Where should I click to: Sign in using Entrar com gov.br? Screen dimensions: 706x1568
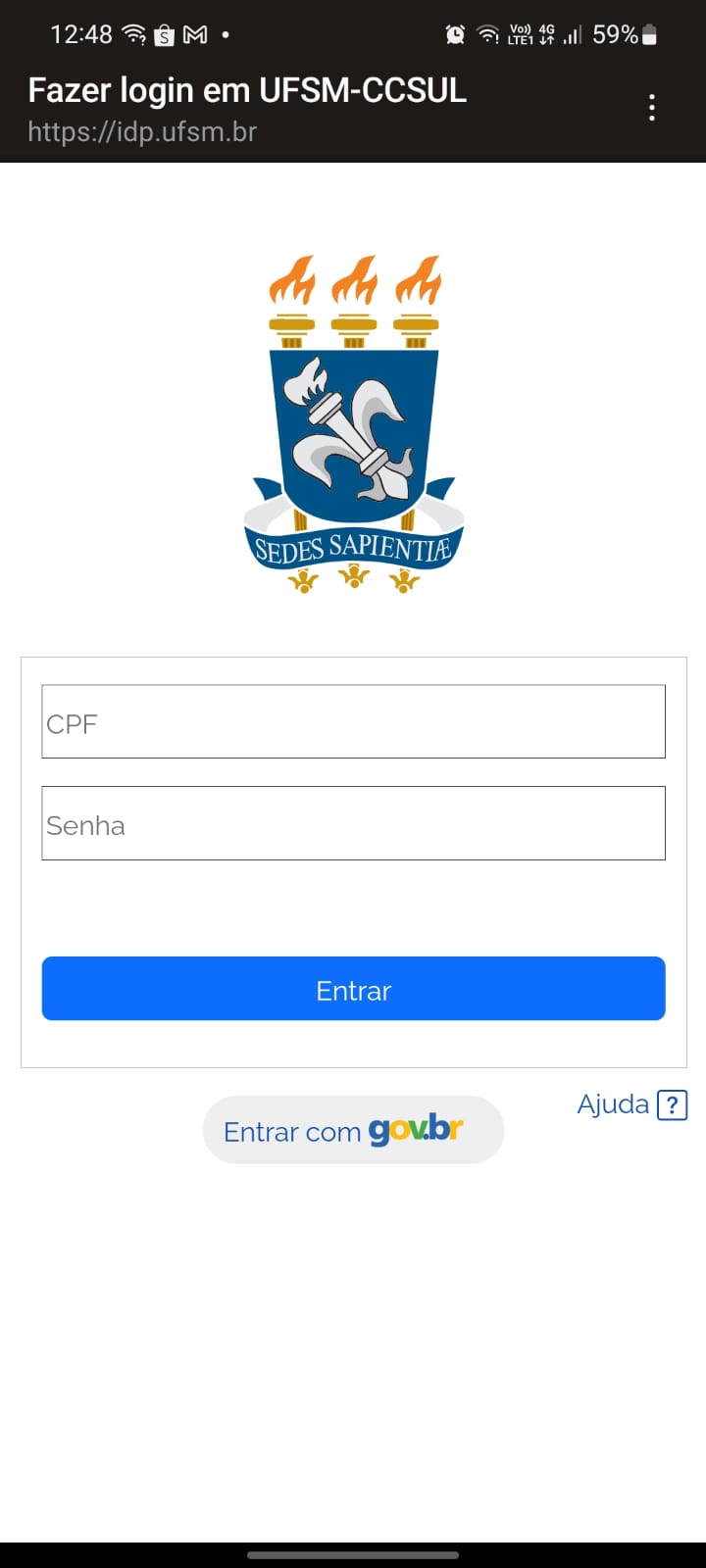click(x=353, y=1130)
